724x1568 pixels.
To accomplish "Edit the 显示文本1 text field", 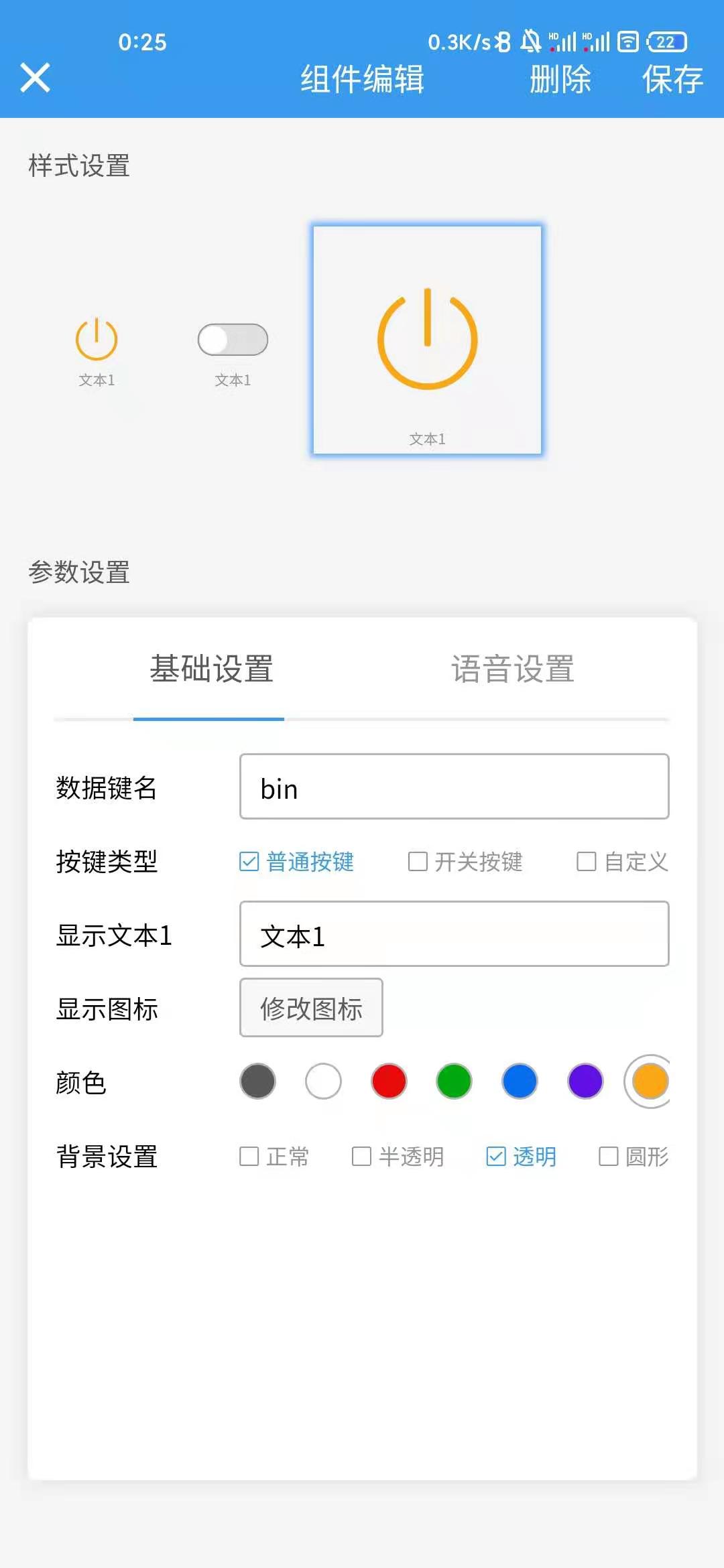I will tap(455, 934).
